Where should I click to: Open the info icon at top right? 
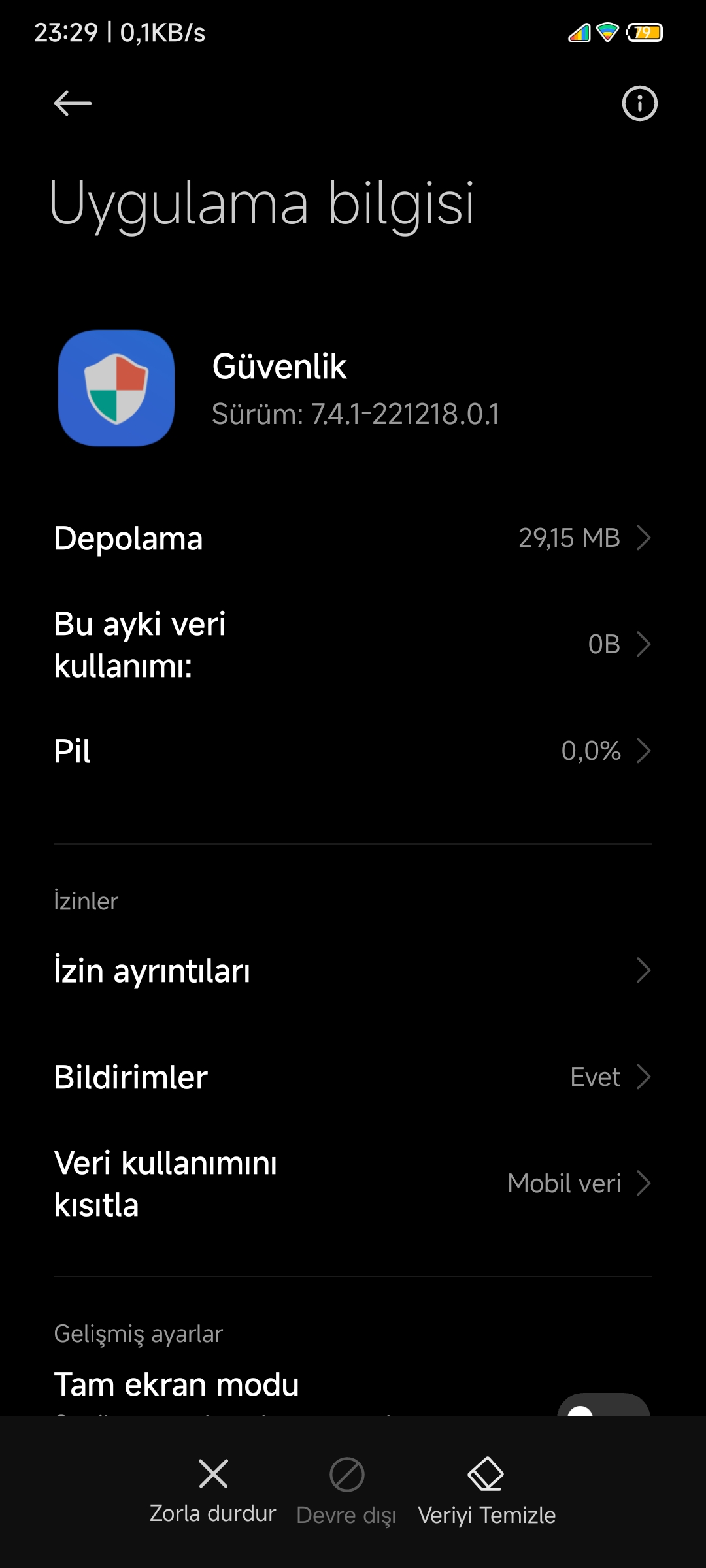[x=639, y=103]
